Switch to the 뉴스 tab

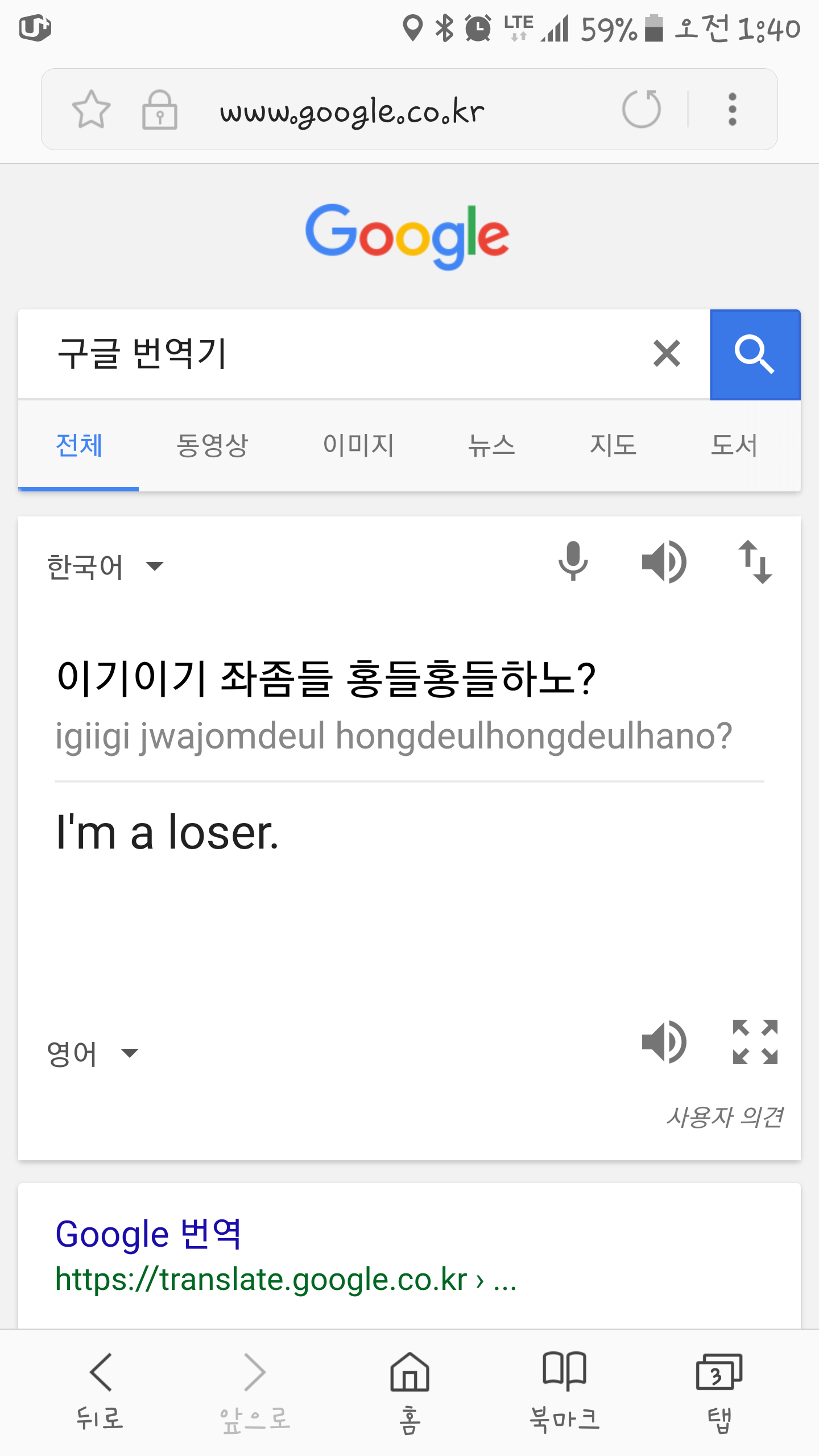click(x=491, y=445)
